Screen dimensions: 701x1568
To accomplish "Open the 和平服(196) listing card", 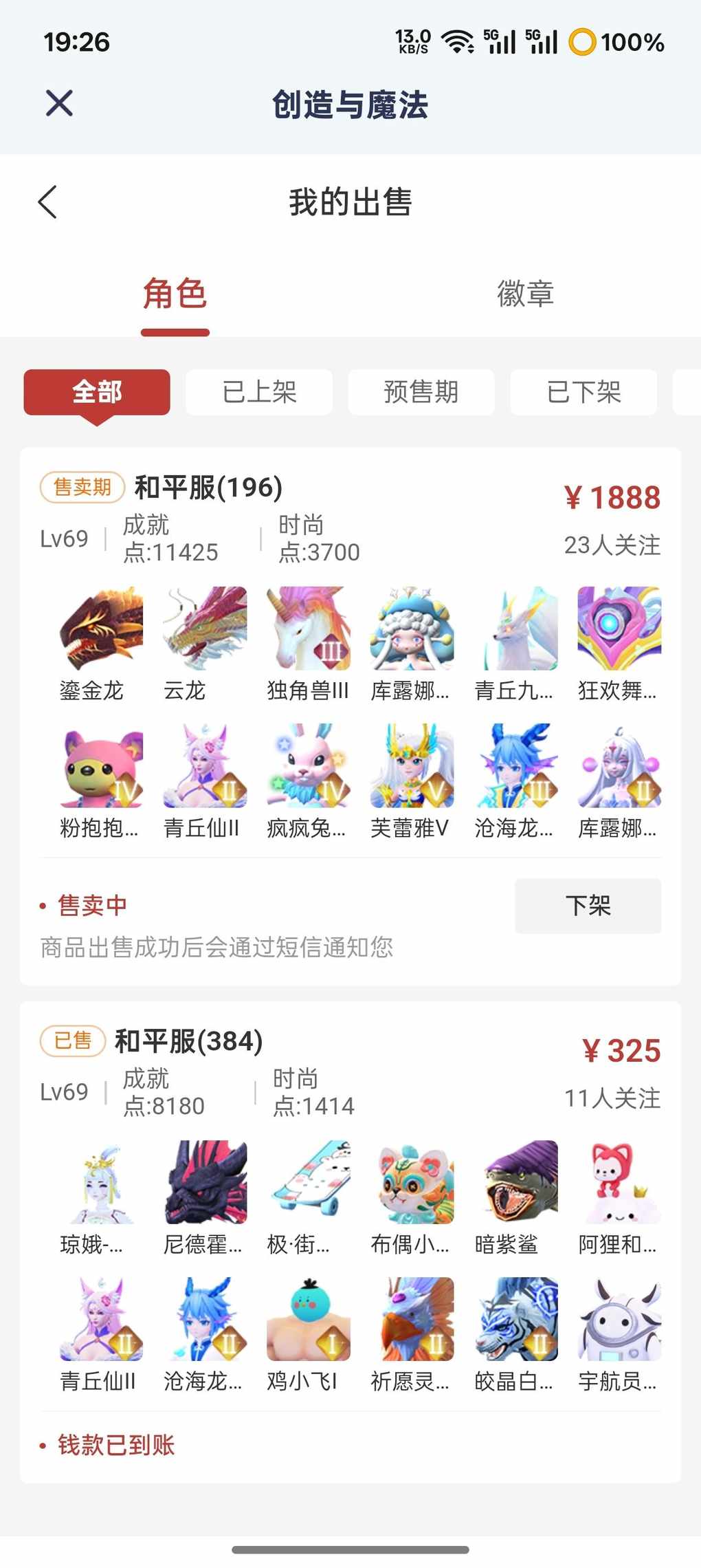I will (208, 488).
